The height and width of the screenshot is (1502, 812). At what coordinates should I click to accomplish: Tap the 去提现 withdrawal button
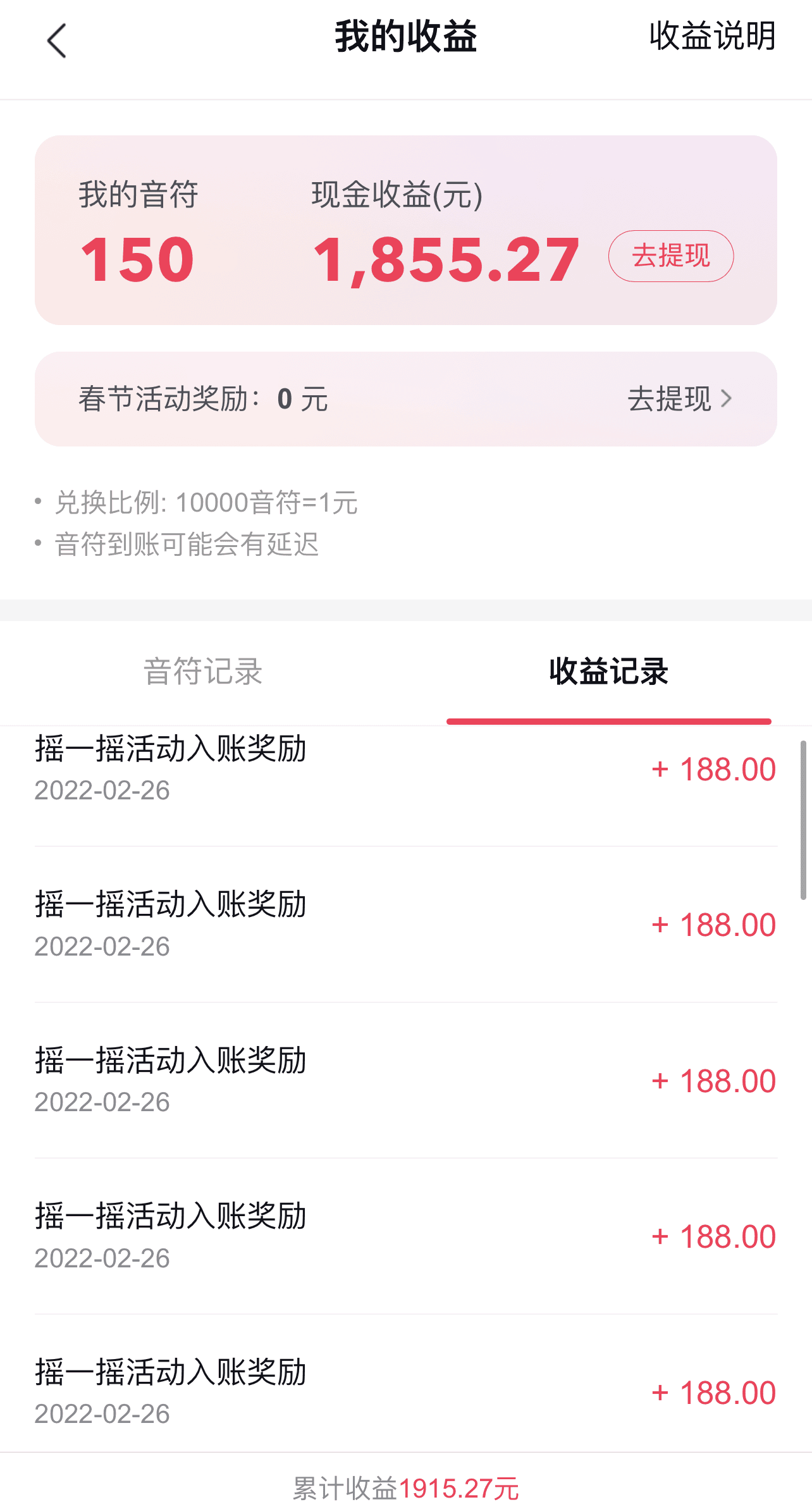[x=671, y=255]
